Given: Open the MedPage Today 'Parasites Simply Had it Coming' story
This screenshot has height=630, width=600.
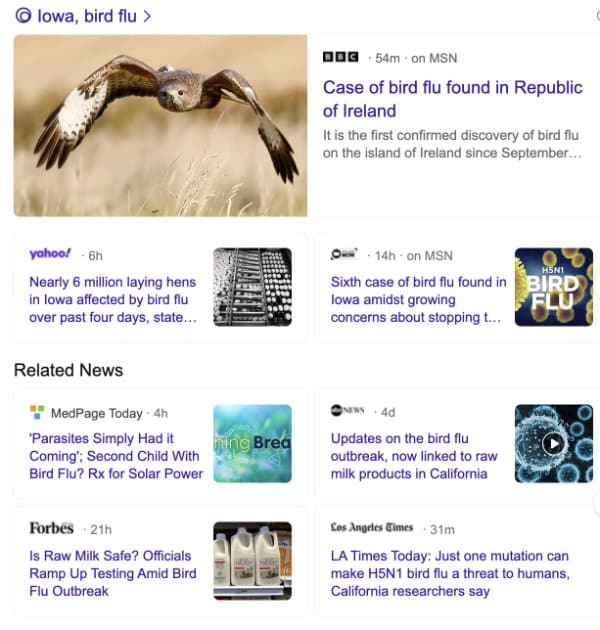Looking at the screenshot, I should click(x=116, y=455).
